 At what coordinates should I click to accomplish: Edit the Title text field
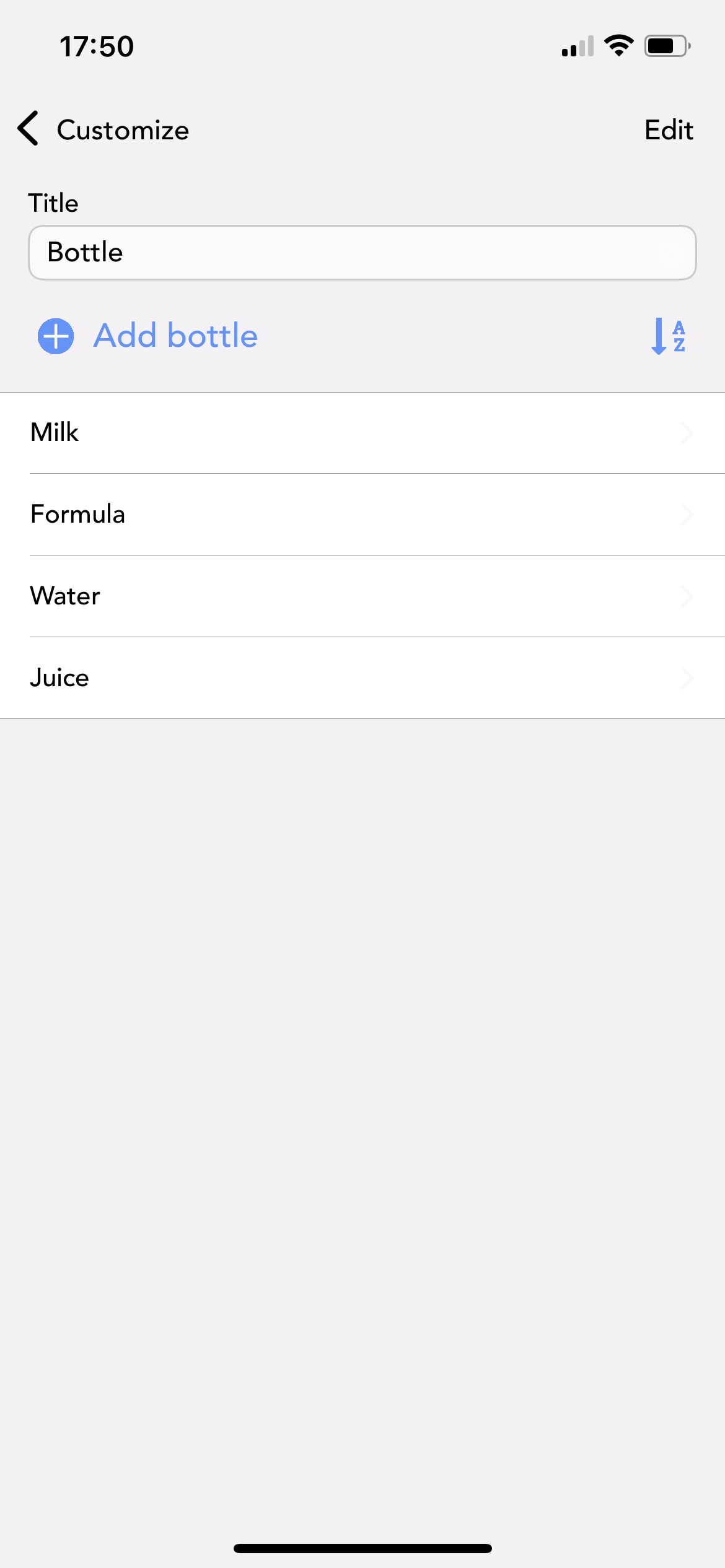pos(362,253)
